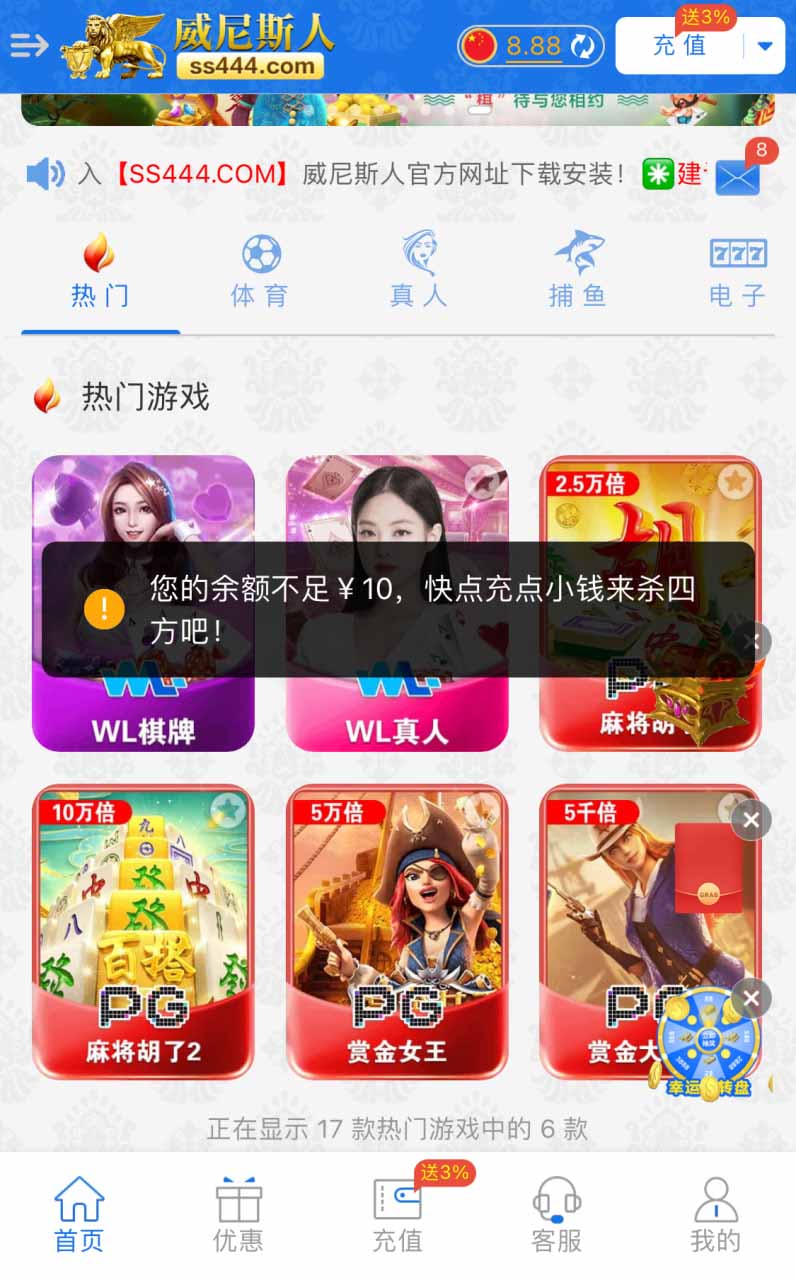Open the side drawer menu

pos(30,45)
